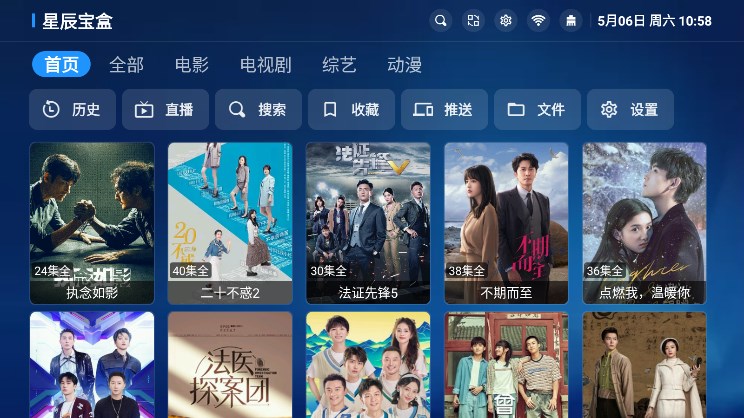
Task: Open 直播 live TV
Action: point(165,110)
